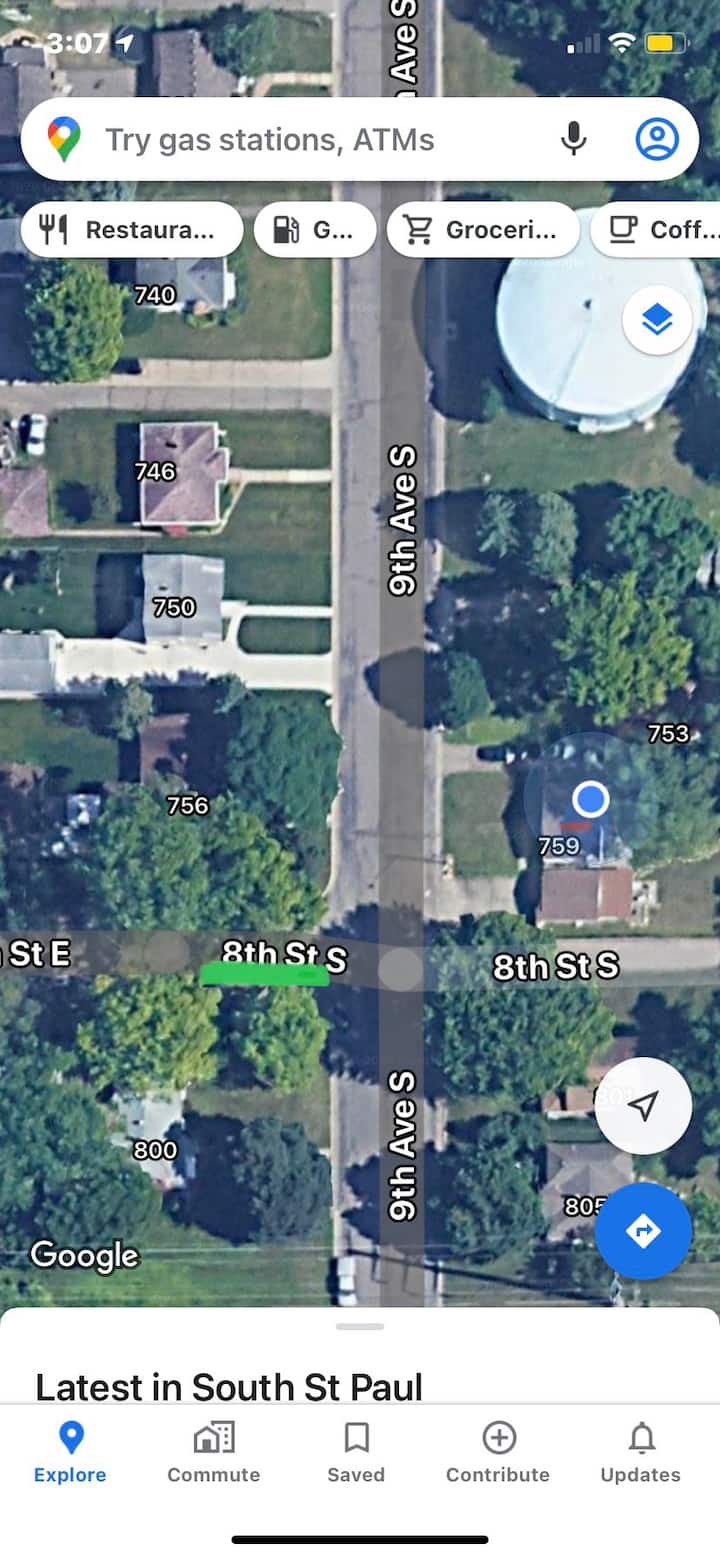Tap the search field 'Try gas stations, ATMs'
The image size is (720, 1558).
coord(300,139)
